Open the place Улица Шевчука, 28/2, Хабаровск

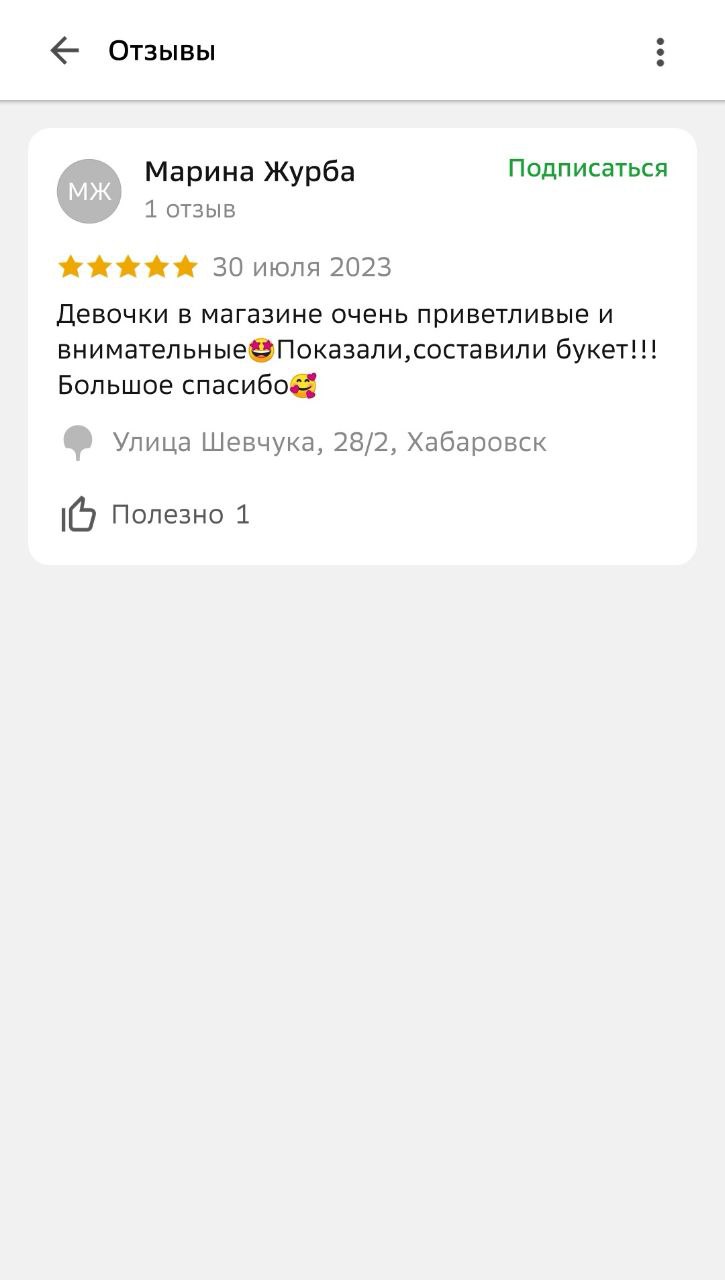(x=328, y=442)
